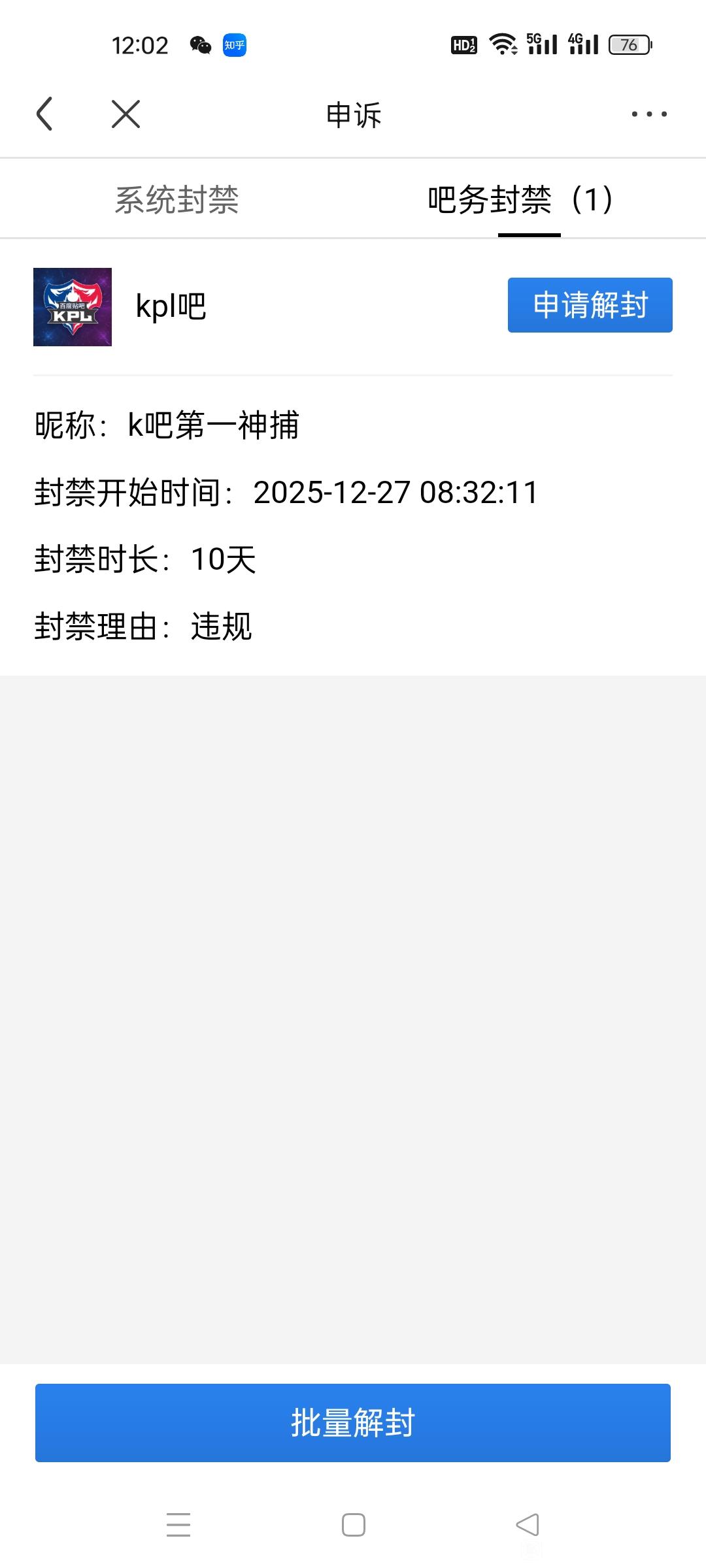Close the 申诉 page with the X
Viewport: 706px width, 1568px height.
coord(126,114)
